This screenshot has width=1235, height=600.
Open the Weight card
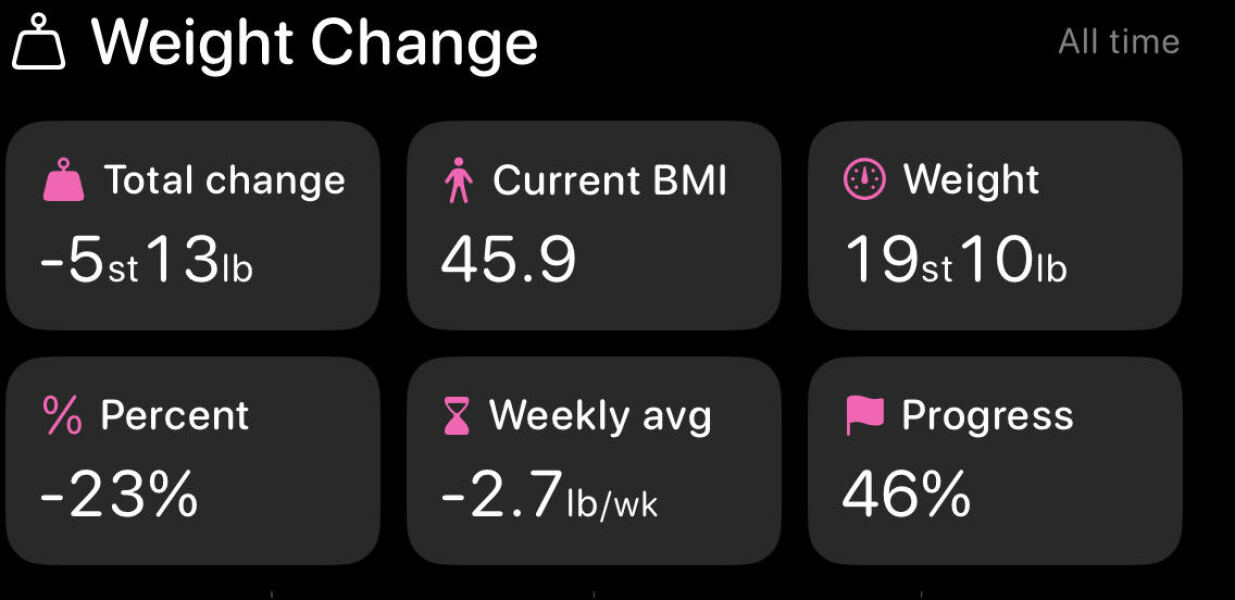(994, 225)
